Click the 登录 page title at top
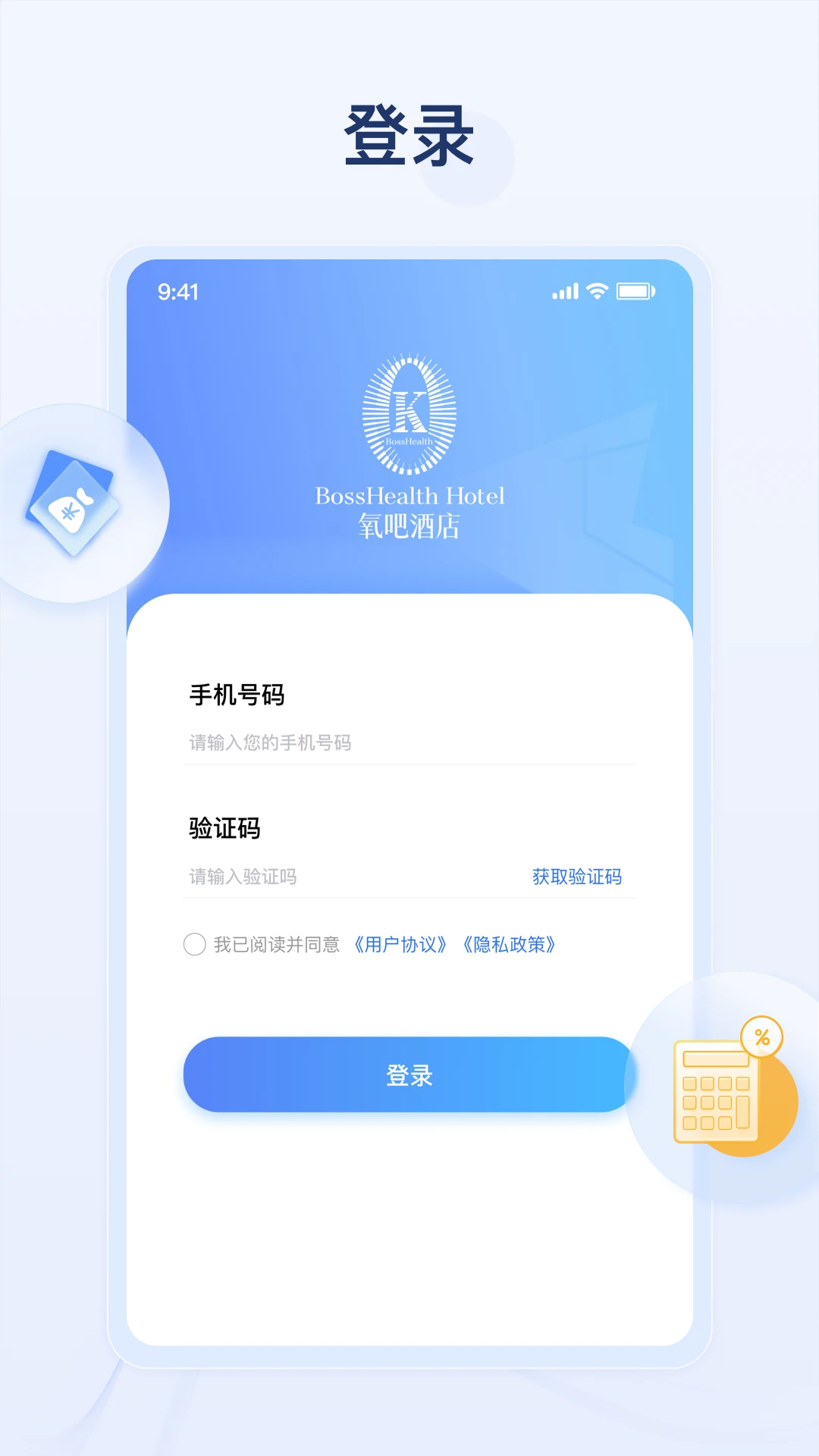Image resolution: width=819 pixels, height=1456 pixels. 409,135
